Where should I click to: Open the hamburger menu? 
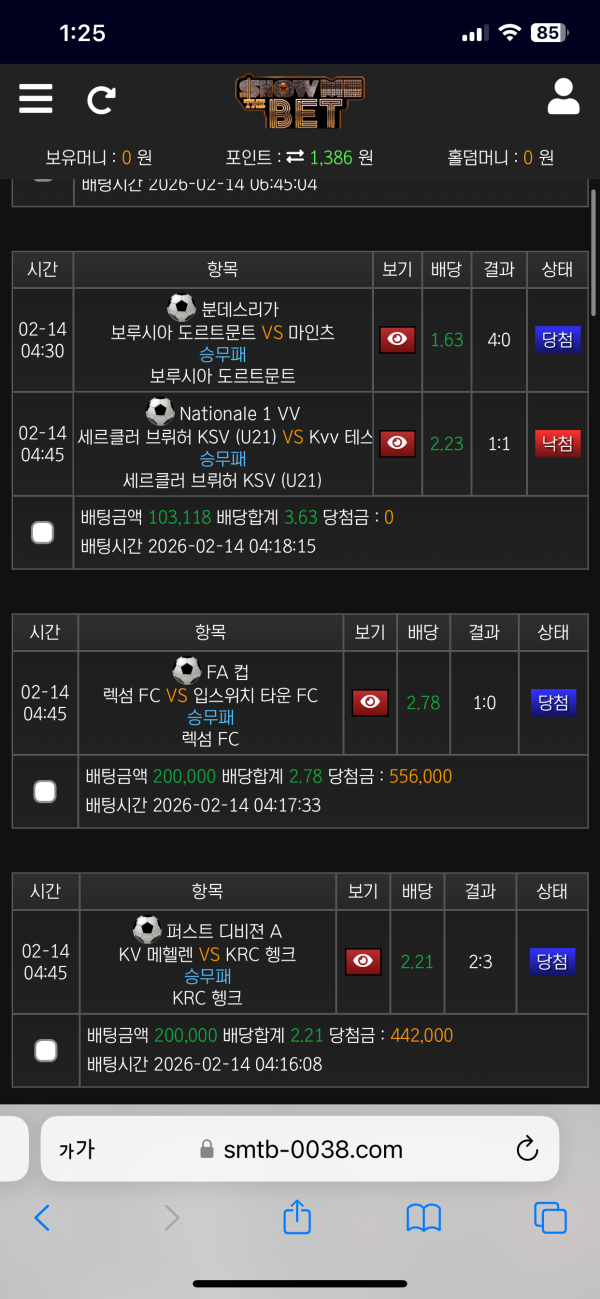(x=35, y=99)
